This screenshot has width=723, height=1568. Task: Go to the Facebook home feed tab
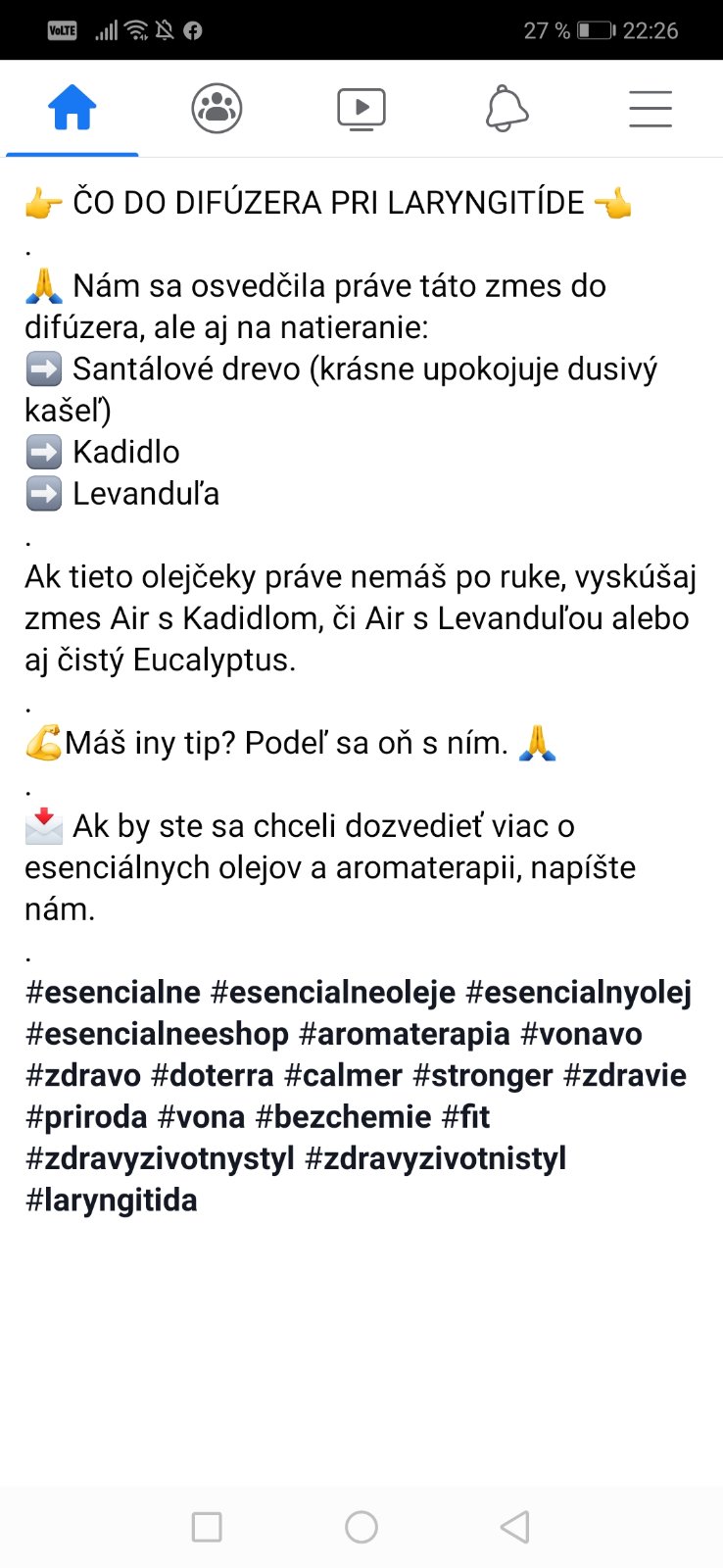[72, 108]
